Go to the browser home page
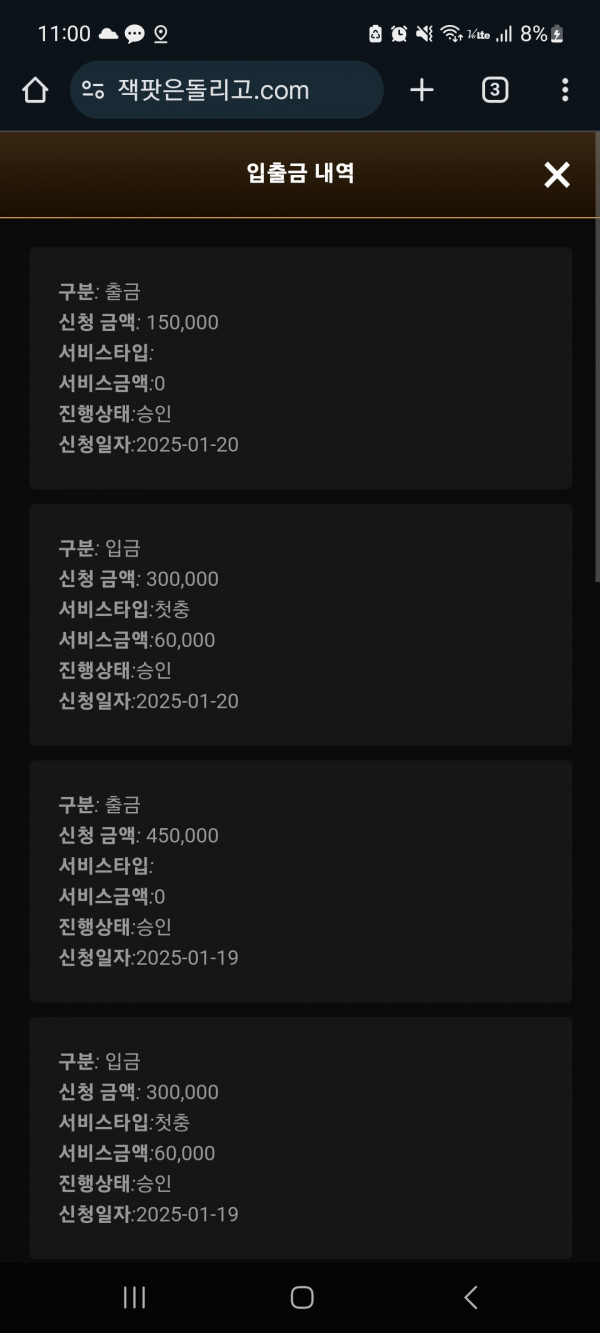The image size is (600, 1333). point(35,90)
